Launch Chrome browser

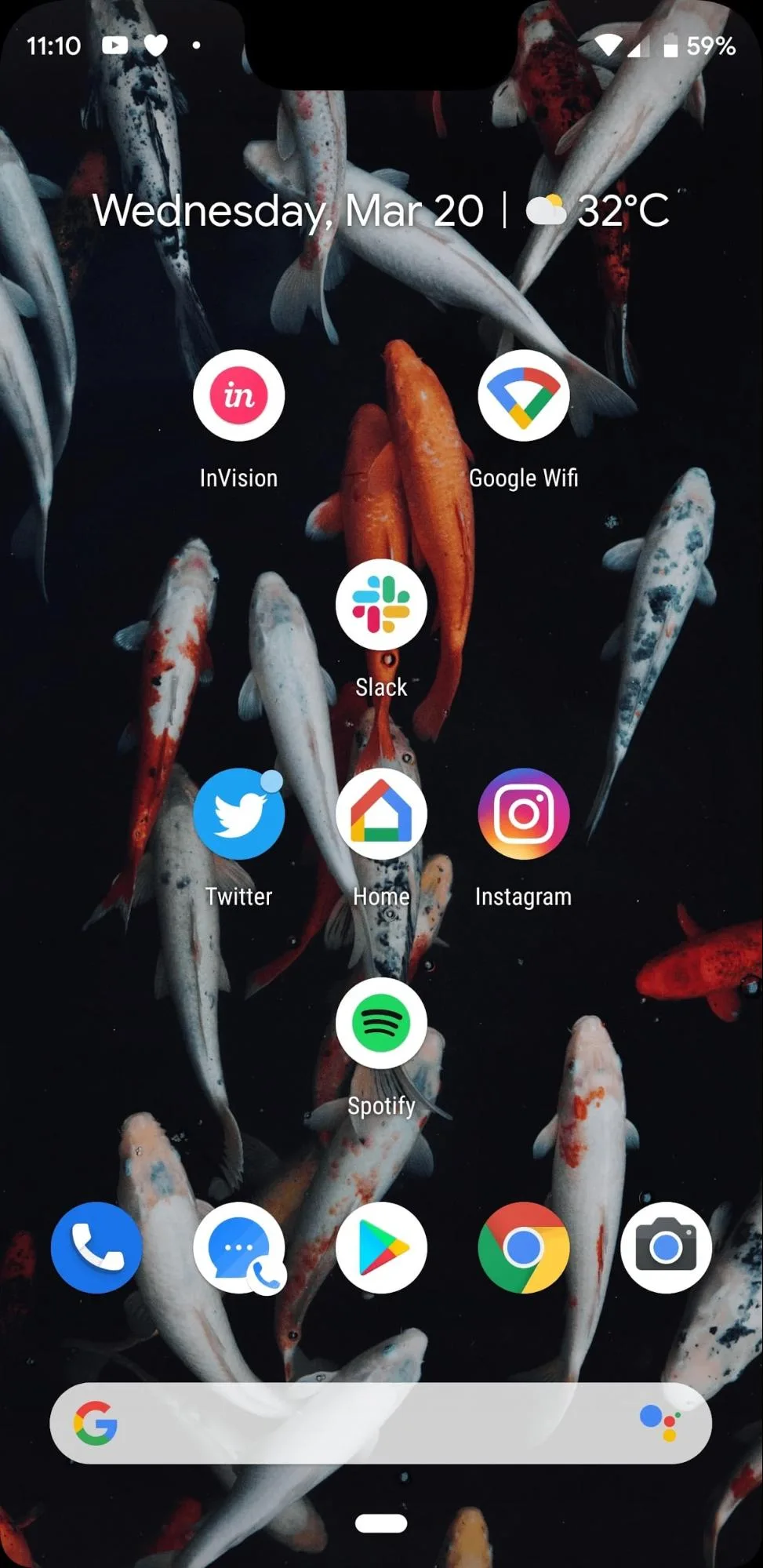tap(523, 1247)
